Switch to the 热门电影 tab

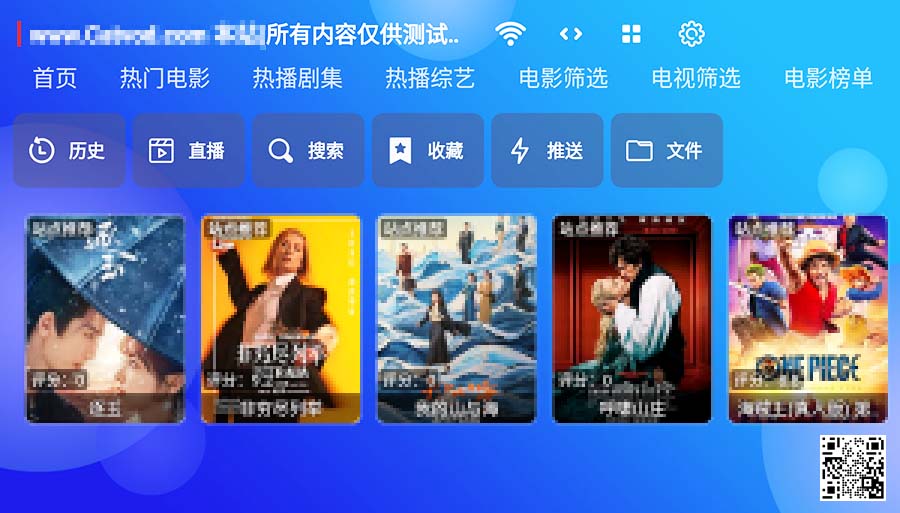(x=165, y=78)
